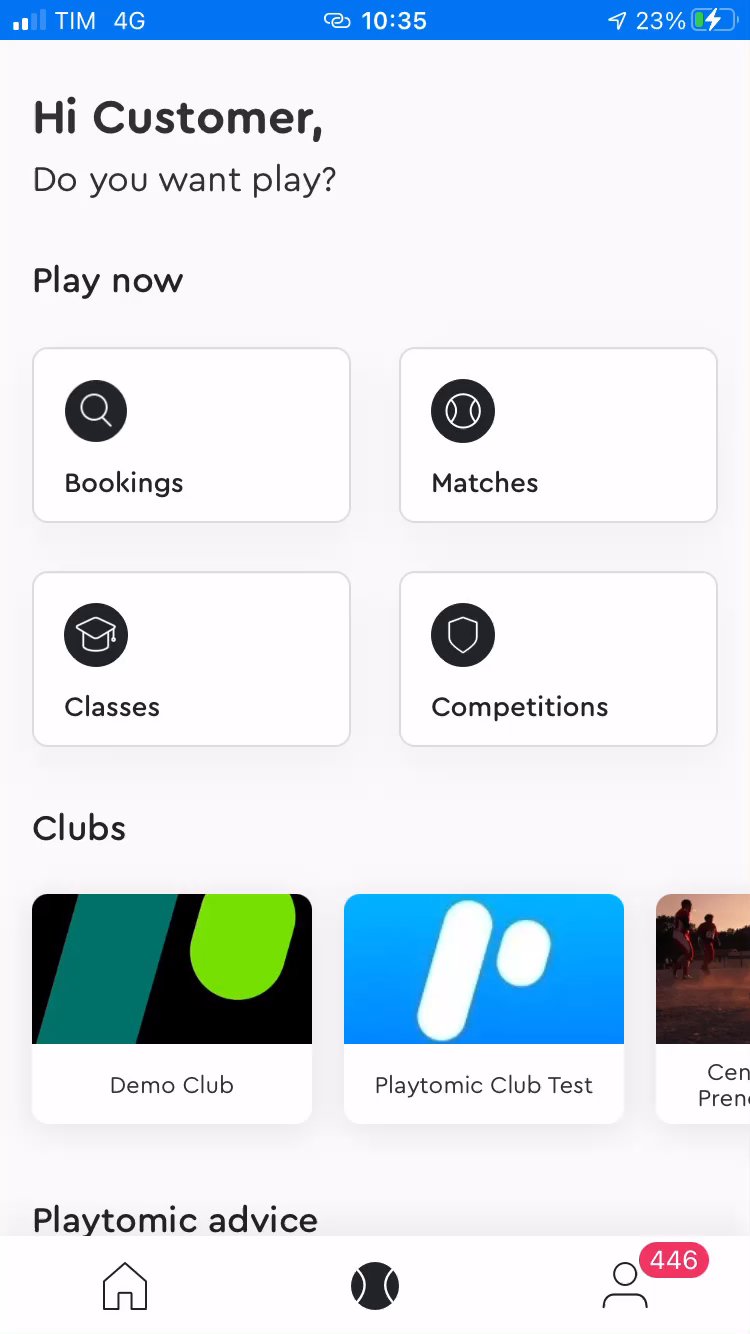Open the Bookings card
Viewport: 750px width, 1334px height.
[191, 435]
